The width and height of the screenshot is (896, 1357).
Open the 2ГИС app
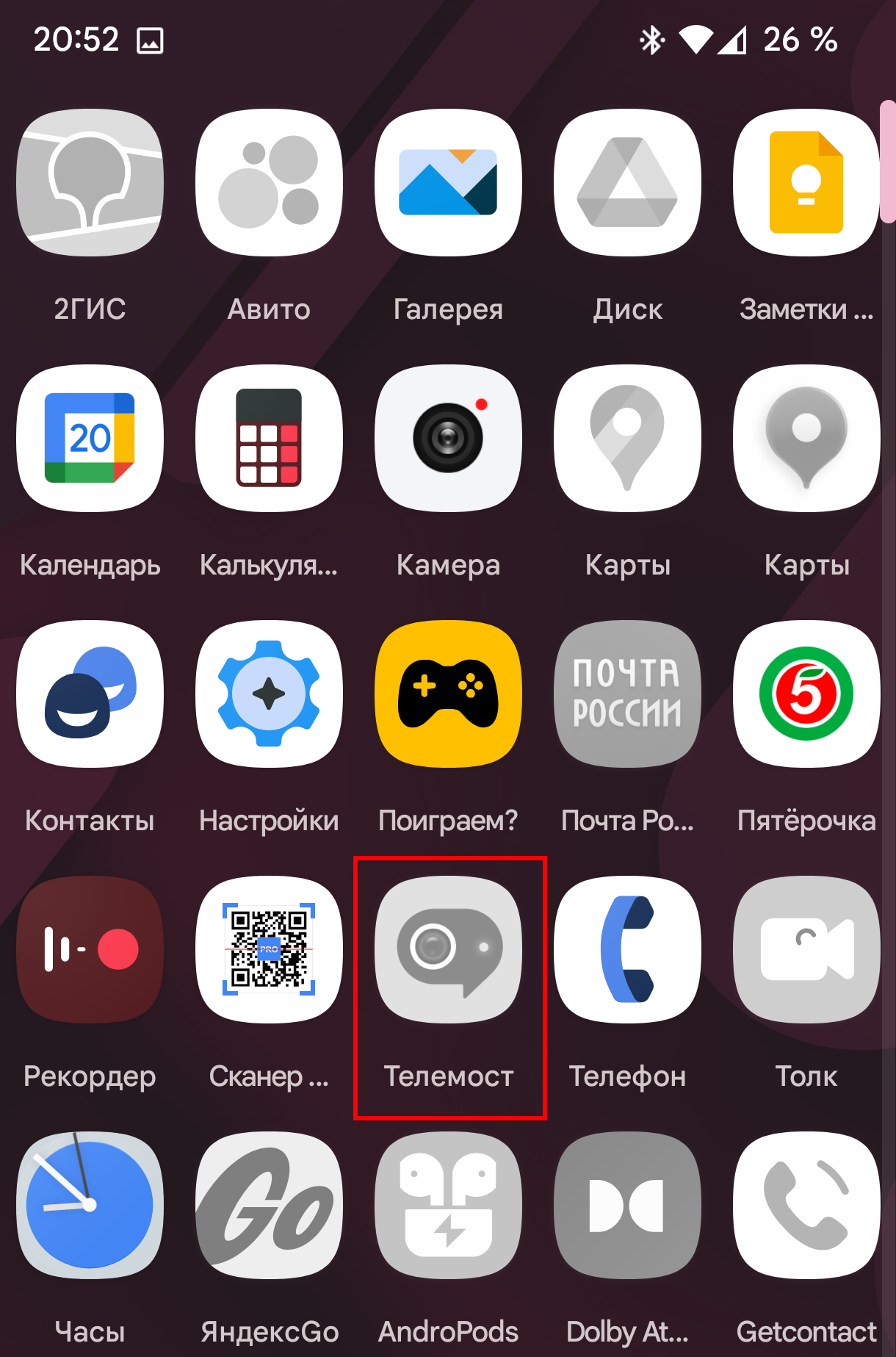[90, 183]
